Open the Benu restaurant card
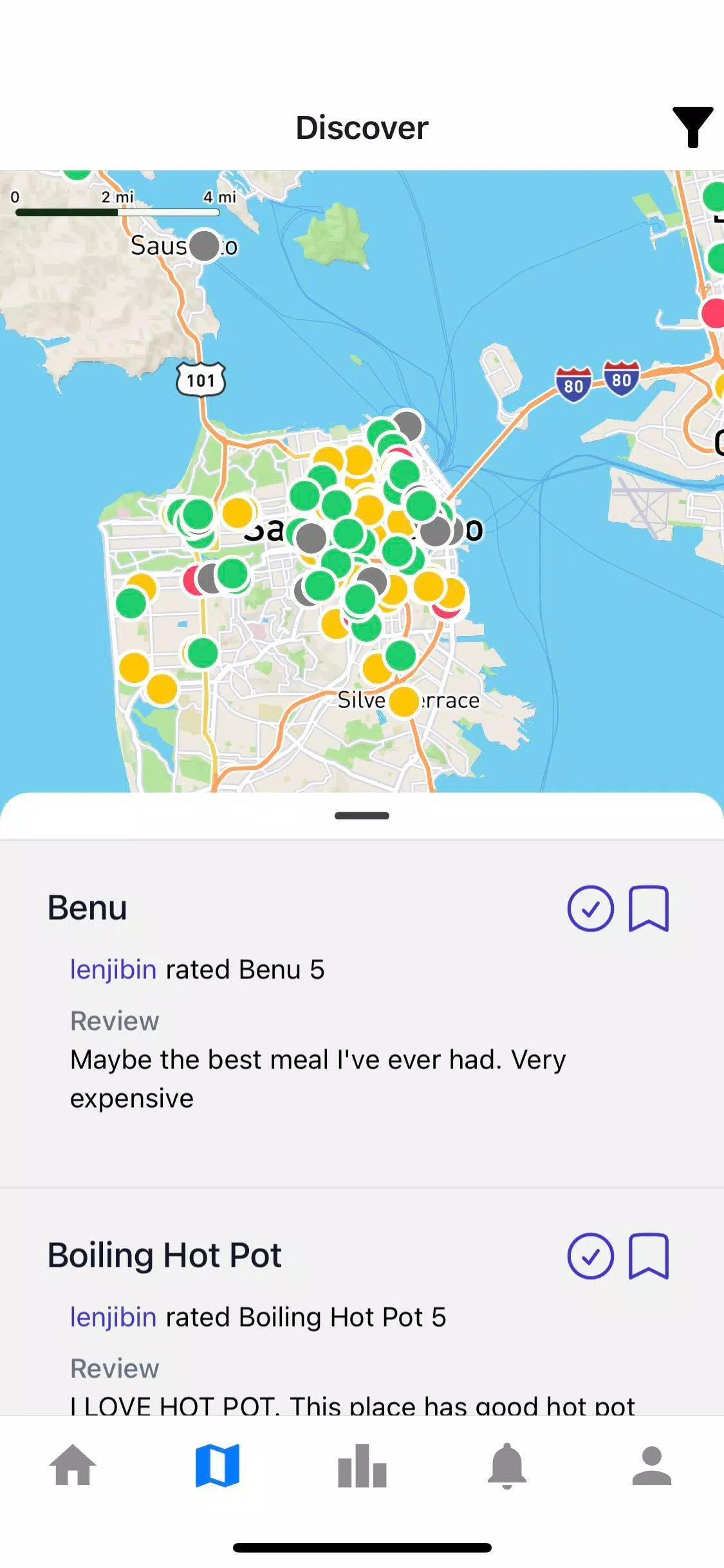This screenshot has height=1568, width=724. point(88,908)
